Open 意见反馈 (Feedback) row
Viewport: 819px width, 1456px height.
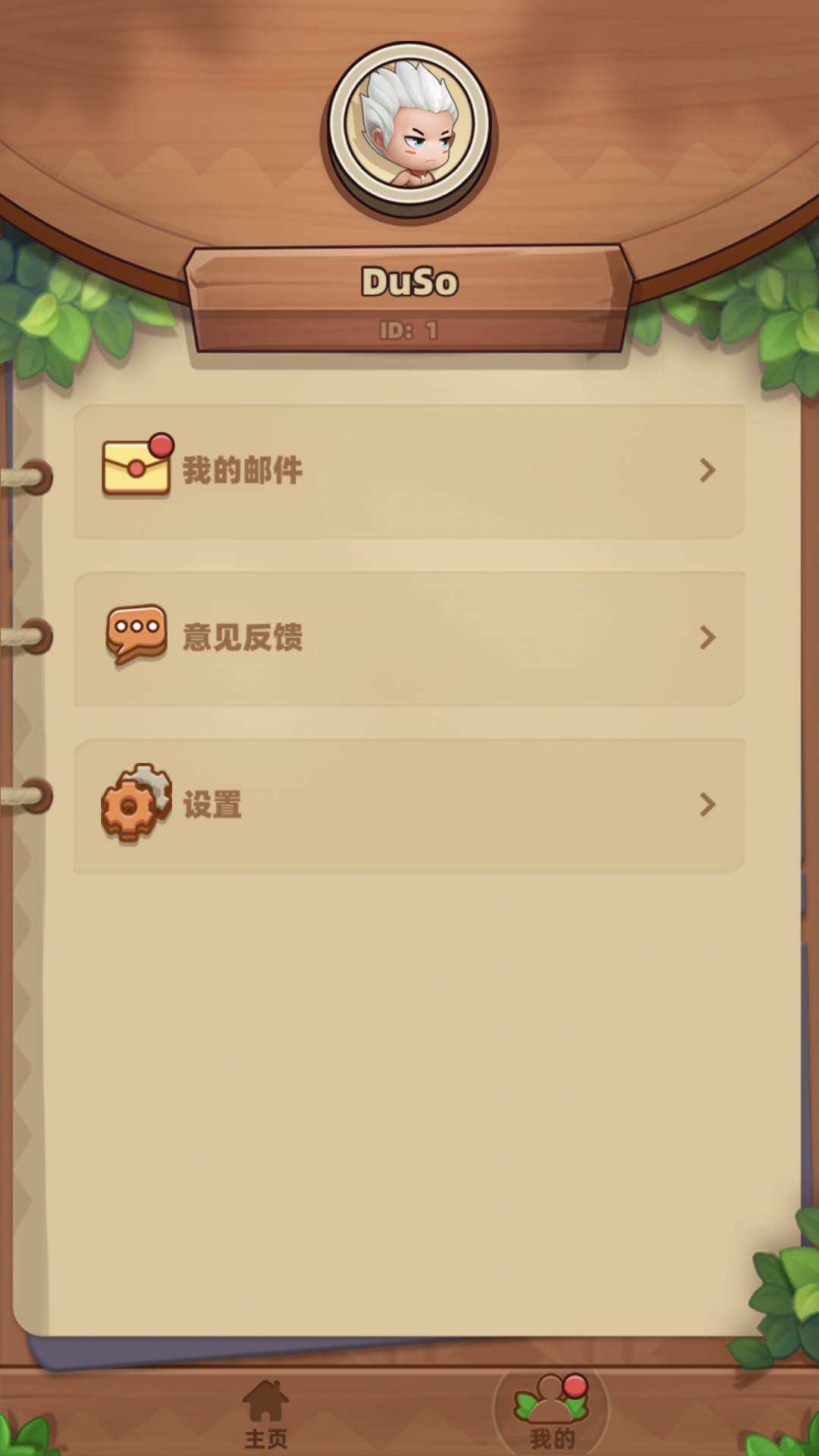(x=409, y=638)
